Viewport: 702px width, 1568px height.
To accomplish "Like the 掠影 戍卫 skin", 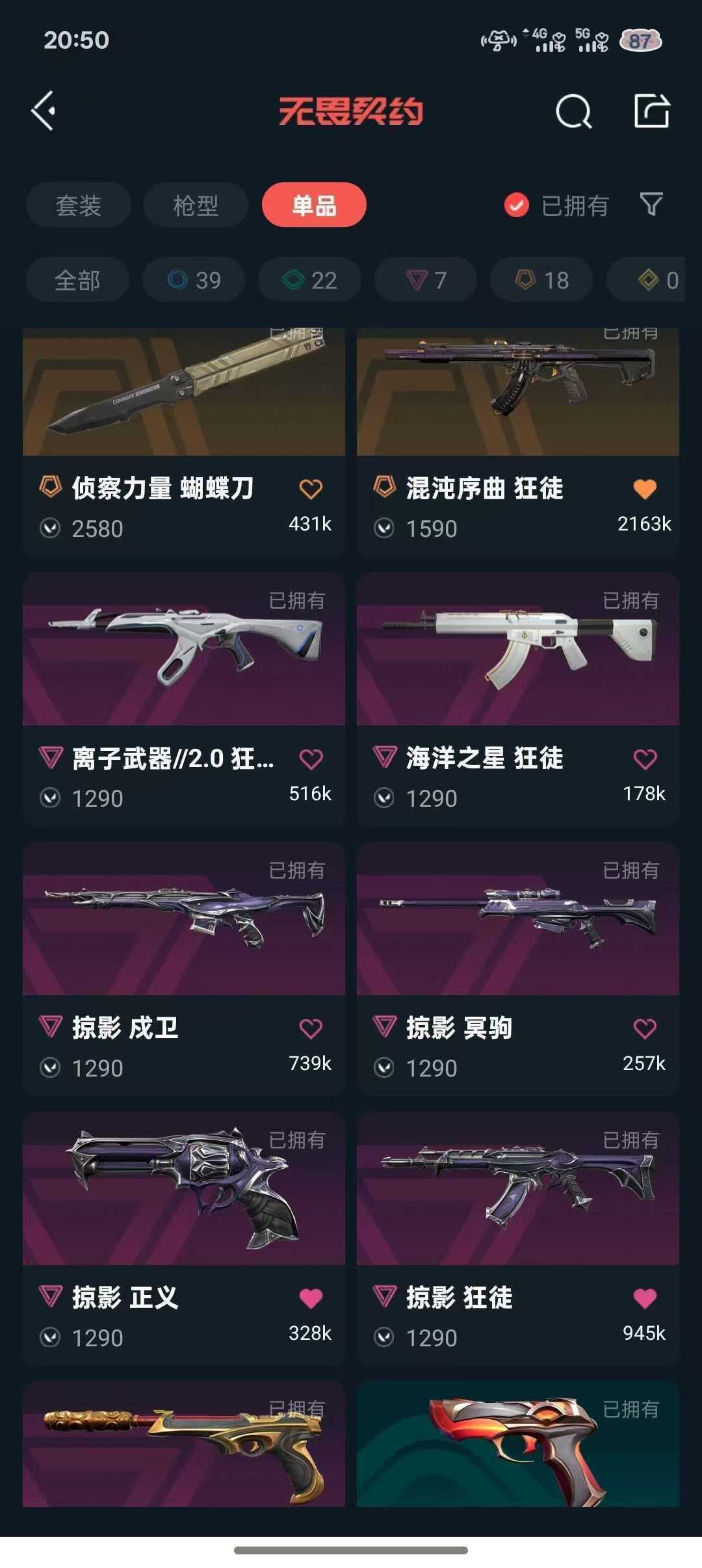I will point(311,1028).
